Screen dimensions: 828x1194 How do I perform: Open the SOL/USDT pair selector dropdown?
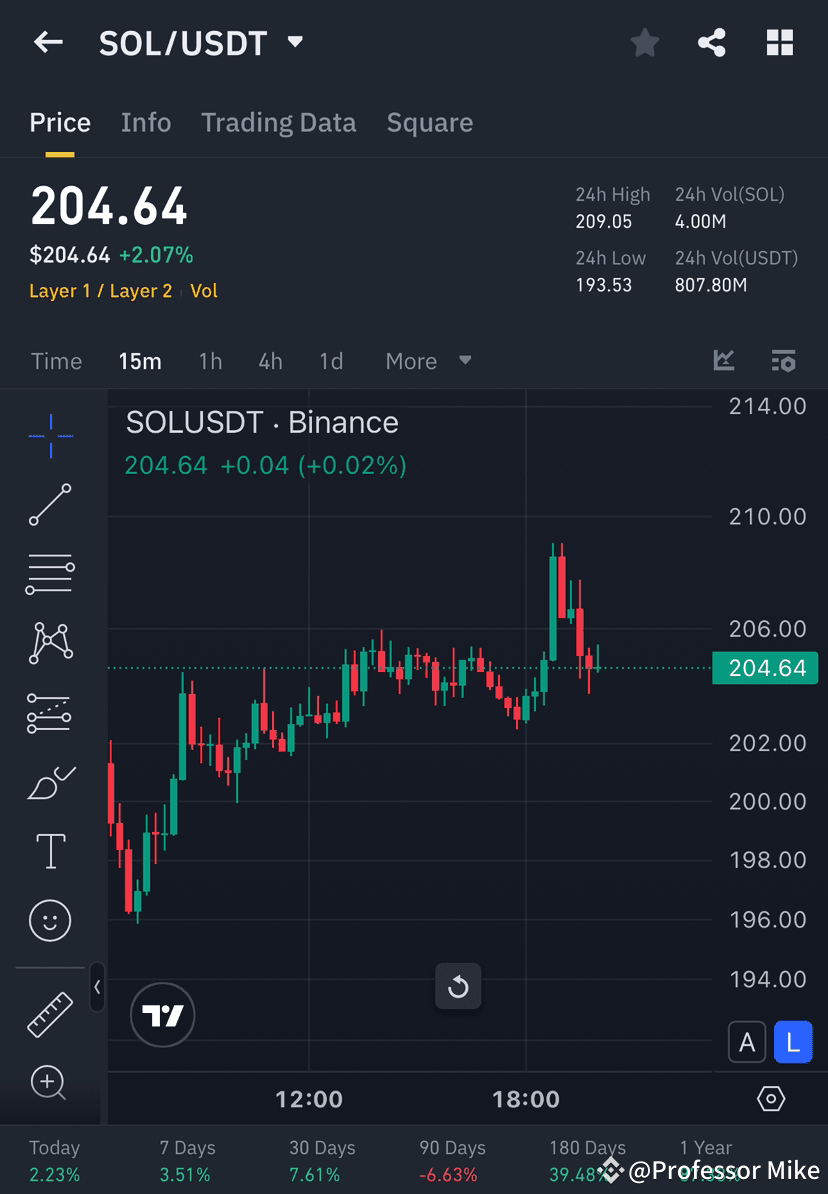pyautogui.click(x=294, y=42)
